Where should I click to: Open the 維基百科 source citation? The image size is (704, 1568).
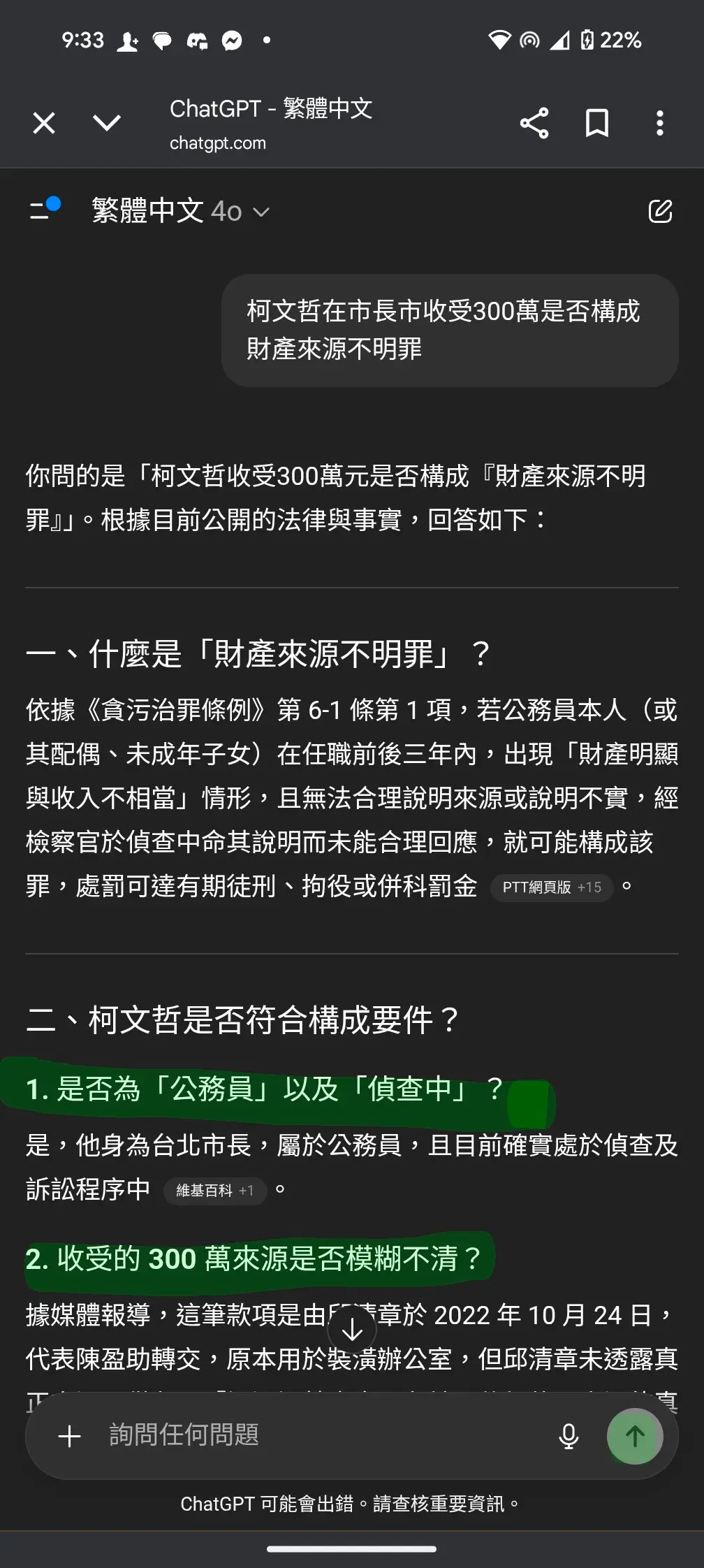pyautogui.click(x=204, y=1191)
